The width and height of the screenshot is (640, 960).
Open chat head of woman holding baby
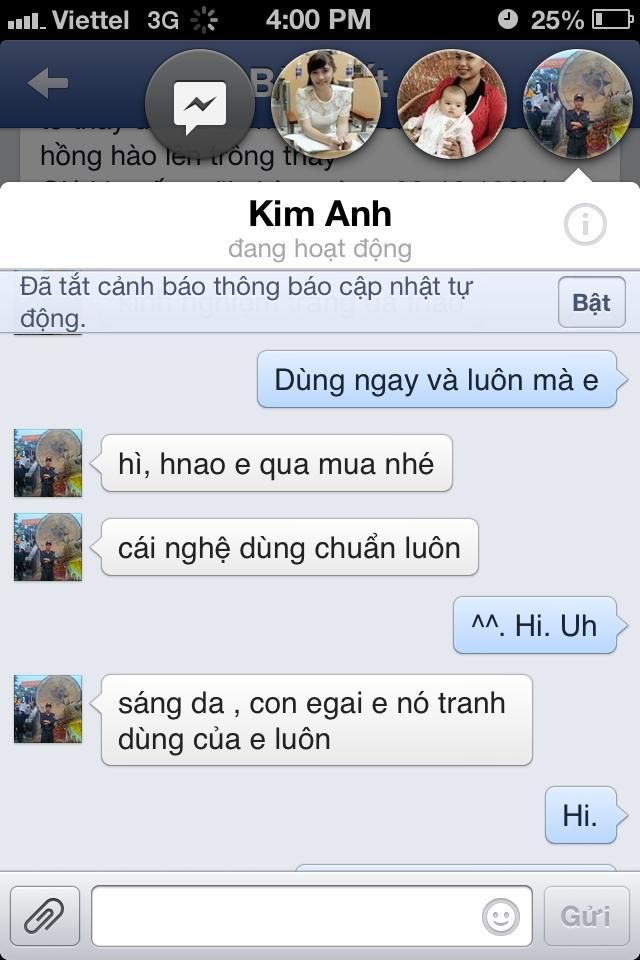452,104
